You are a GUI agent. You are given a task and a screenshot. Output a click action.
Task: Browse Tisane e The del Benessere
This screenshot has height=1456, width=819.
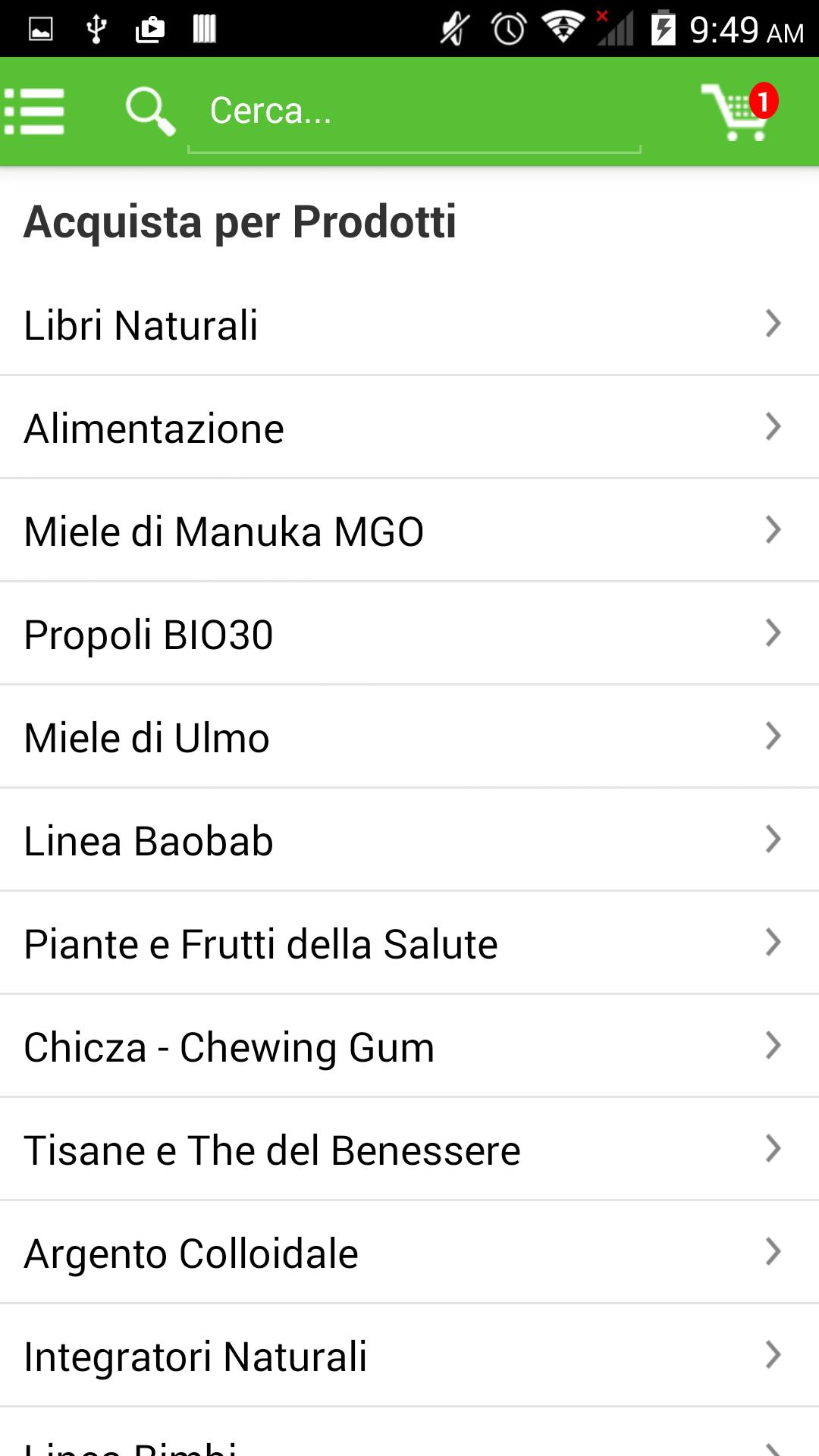tap(409, 1150)
